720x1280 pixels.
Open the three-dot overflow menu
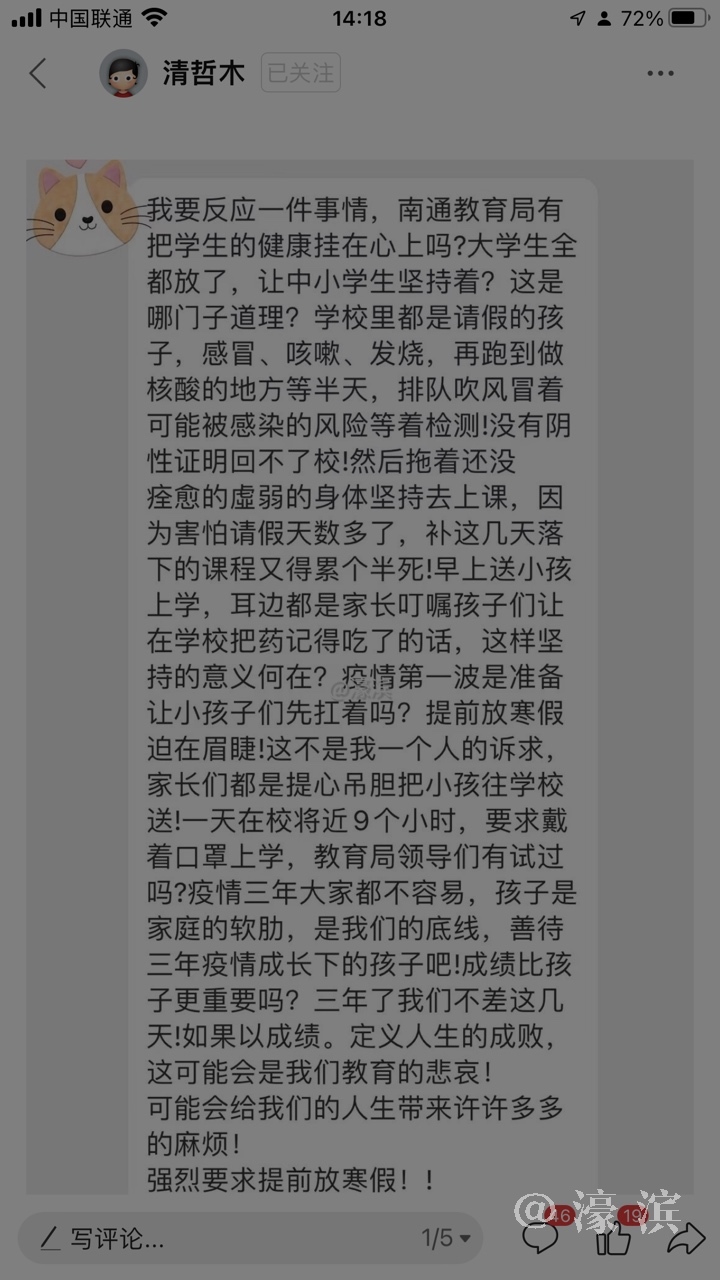[660, 73]
